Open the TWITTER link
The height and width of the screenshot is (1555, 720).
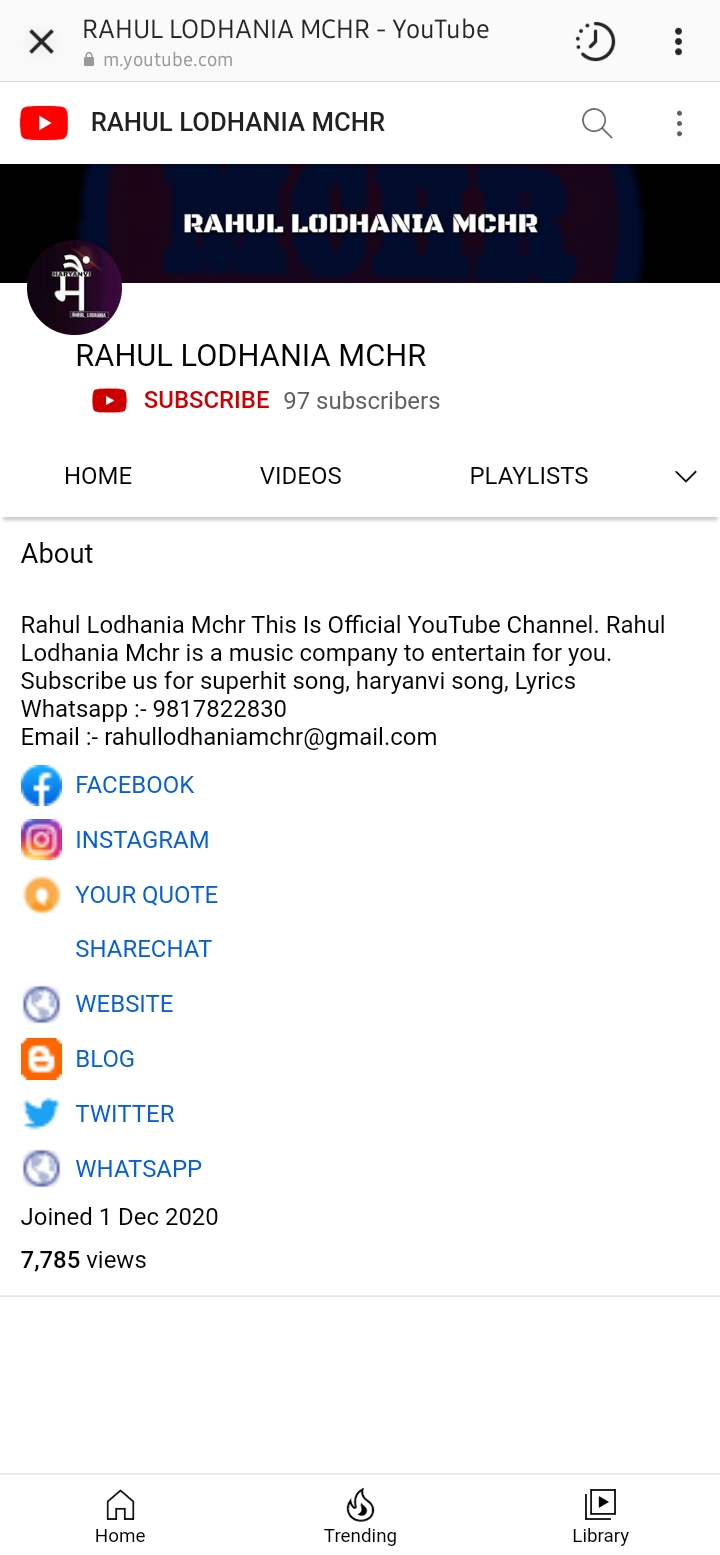click(x=124, y=1114)
